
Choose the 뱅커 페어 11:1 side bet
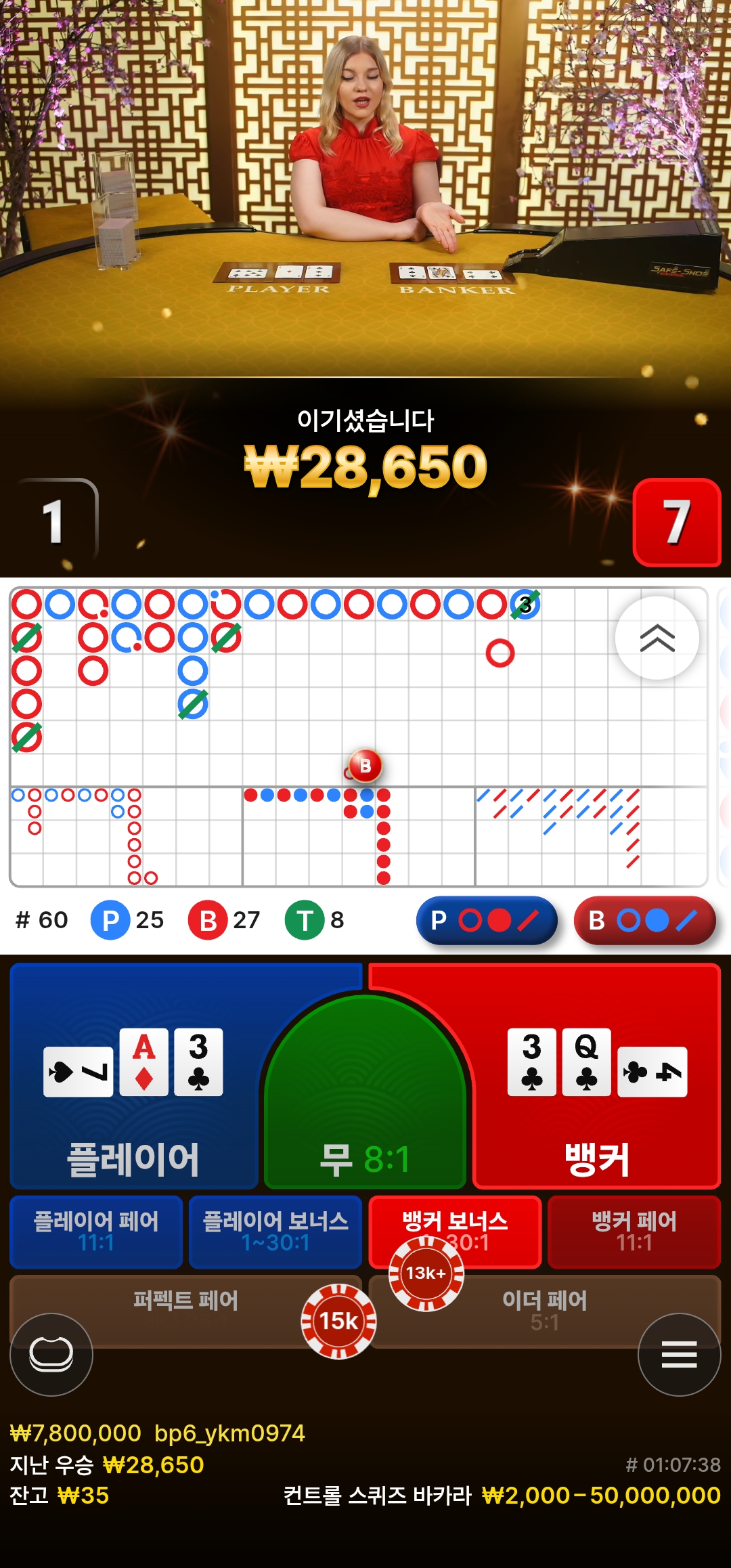(x=634, y=1232)
